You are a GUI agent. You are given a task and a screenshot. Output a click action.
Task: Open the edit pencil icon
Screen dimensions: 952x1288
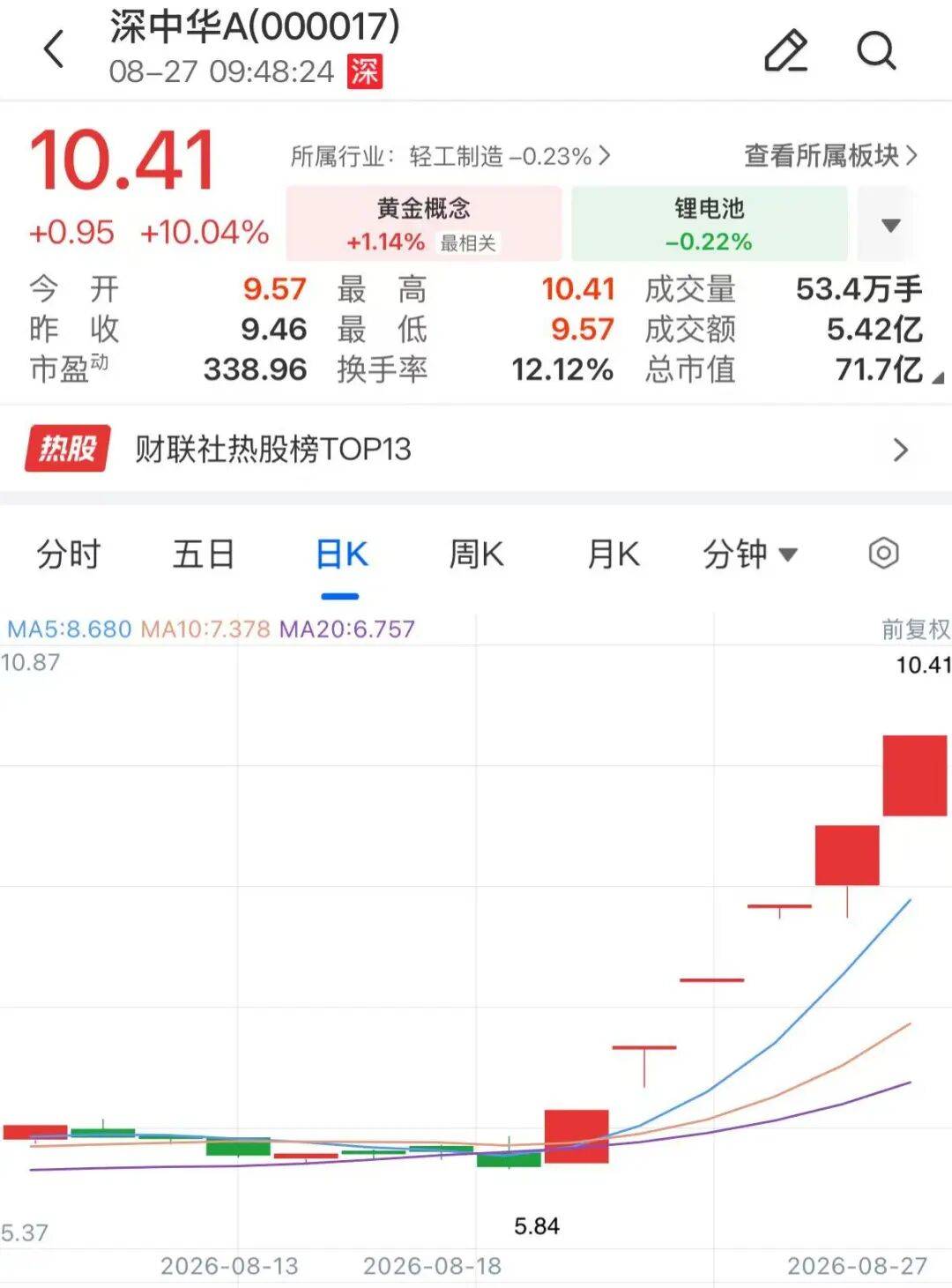point(785,50)
